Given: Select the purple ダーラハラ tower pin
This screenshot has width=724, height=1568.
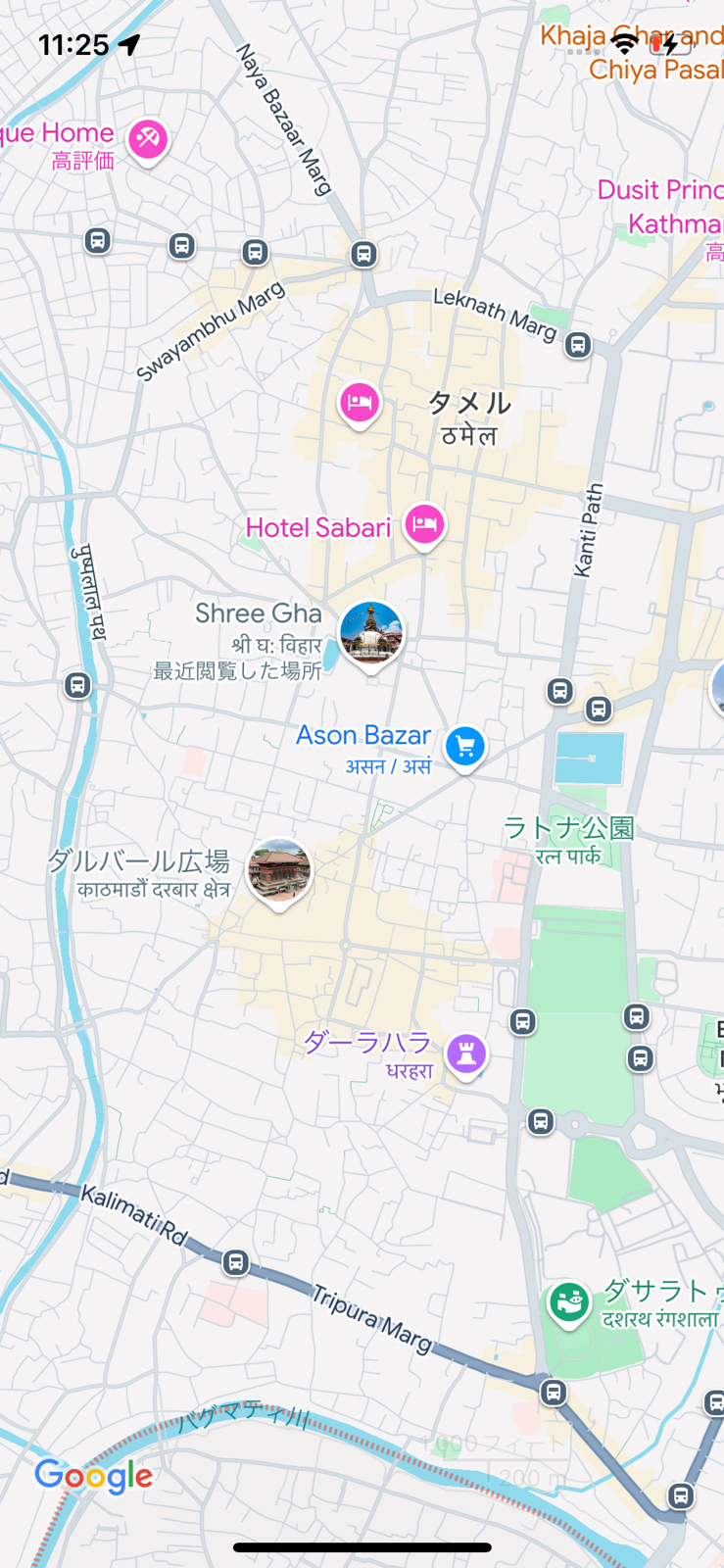Looking at the screenshot, I should click(x=466, y=1054).
